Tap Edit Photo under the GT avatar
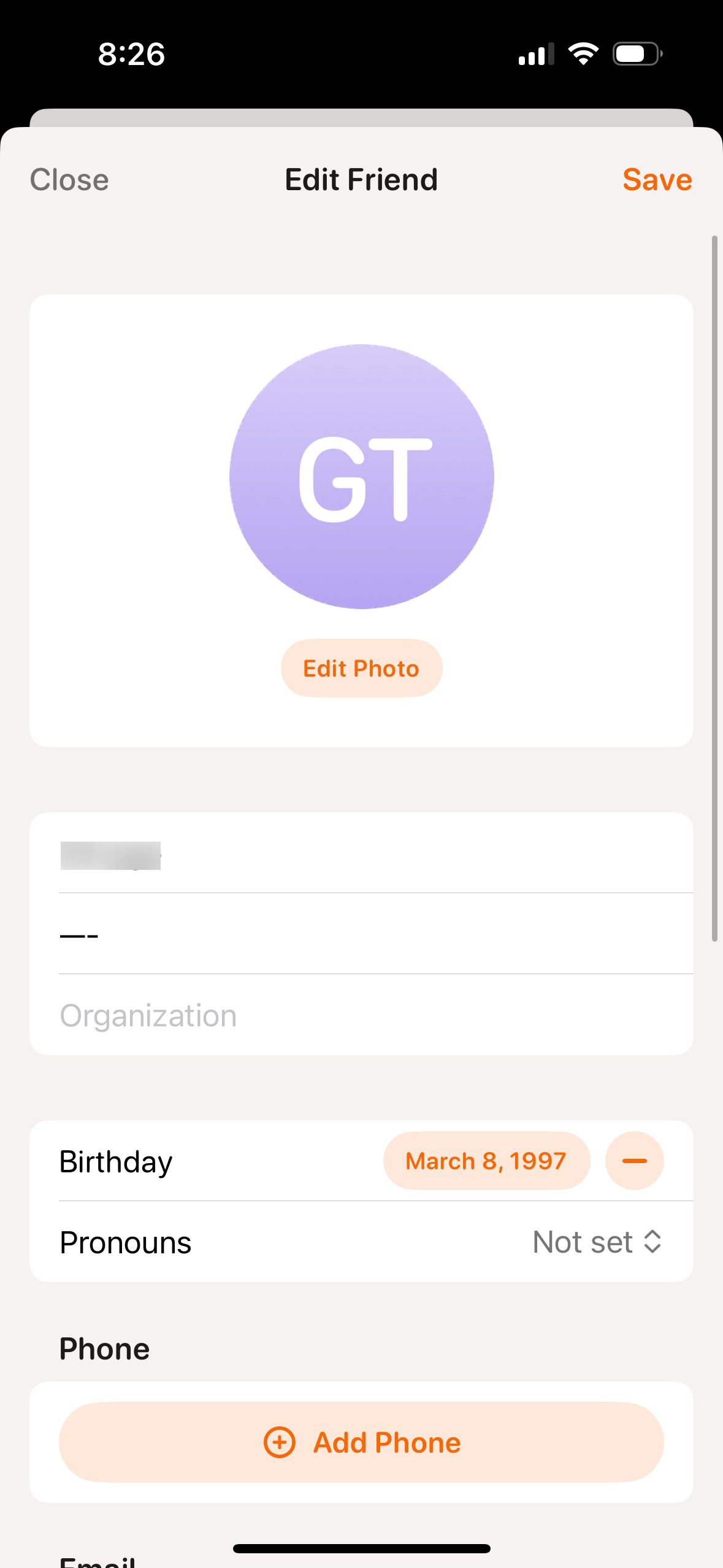Viewport: 723px width, 1568px height. click(361, 668)
